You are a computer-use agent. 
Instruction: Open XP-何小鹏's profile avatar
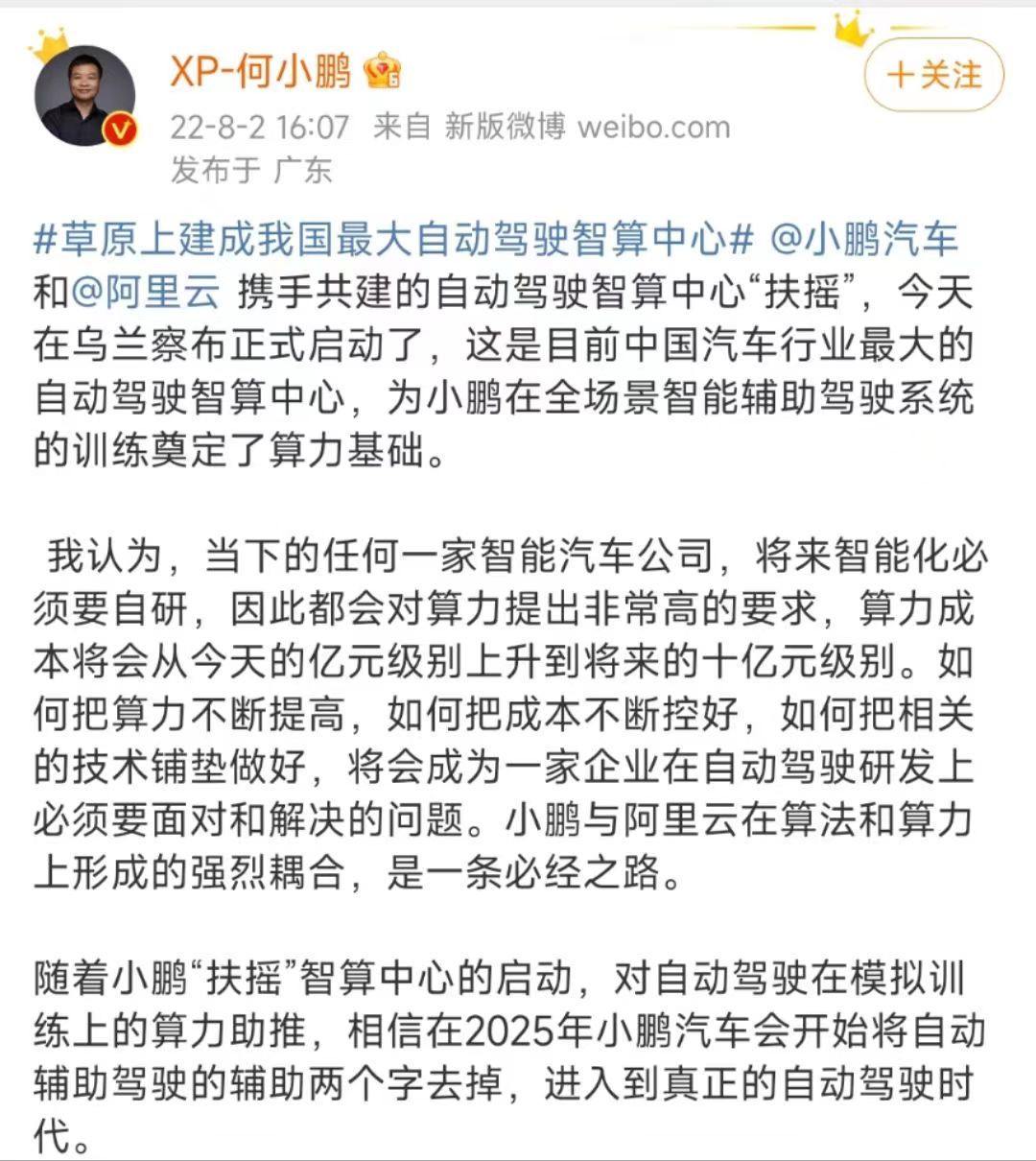pos(84,96)
